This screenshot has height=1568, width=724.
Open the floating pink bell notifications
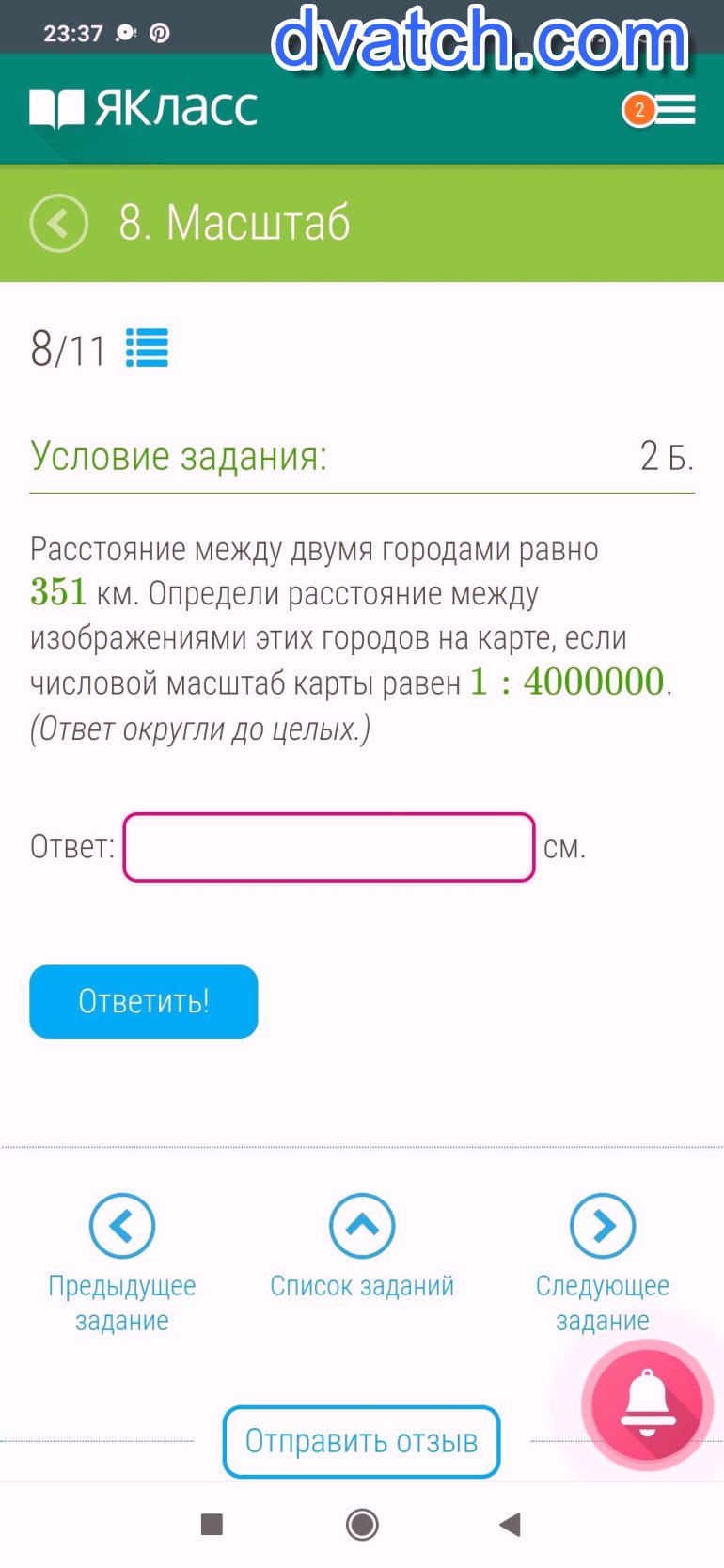click(647, 1403)
